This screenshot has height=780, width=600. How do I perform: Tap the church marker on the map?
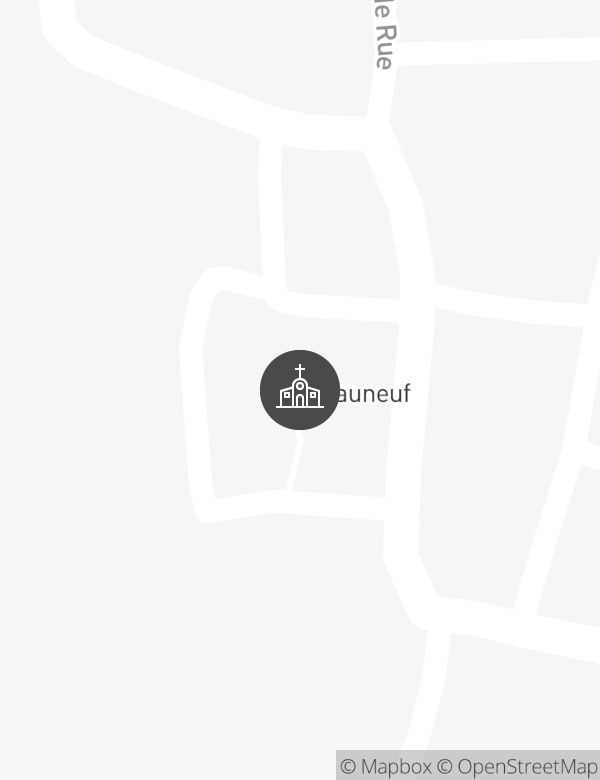coord(300,390)
